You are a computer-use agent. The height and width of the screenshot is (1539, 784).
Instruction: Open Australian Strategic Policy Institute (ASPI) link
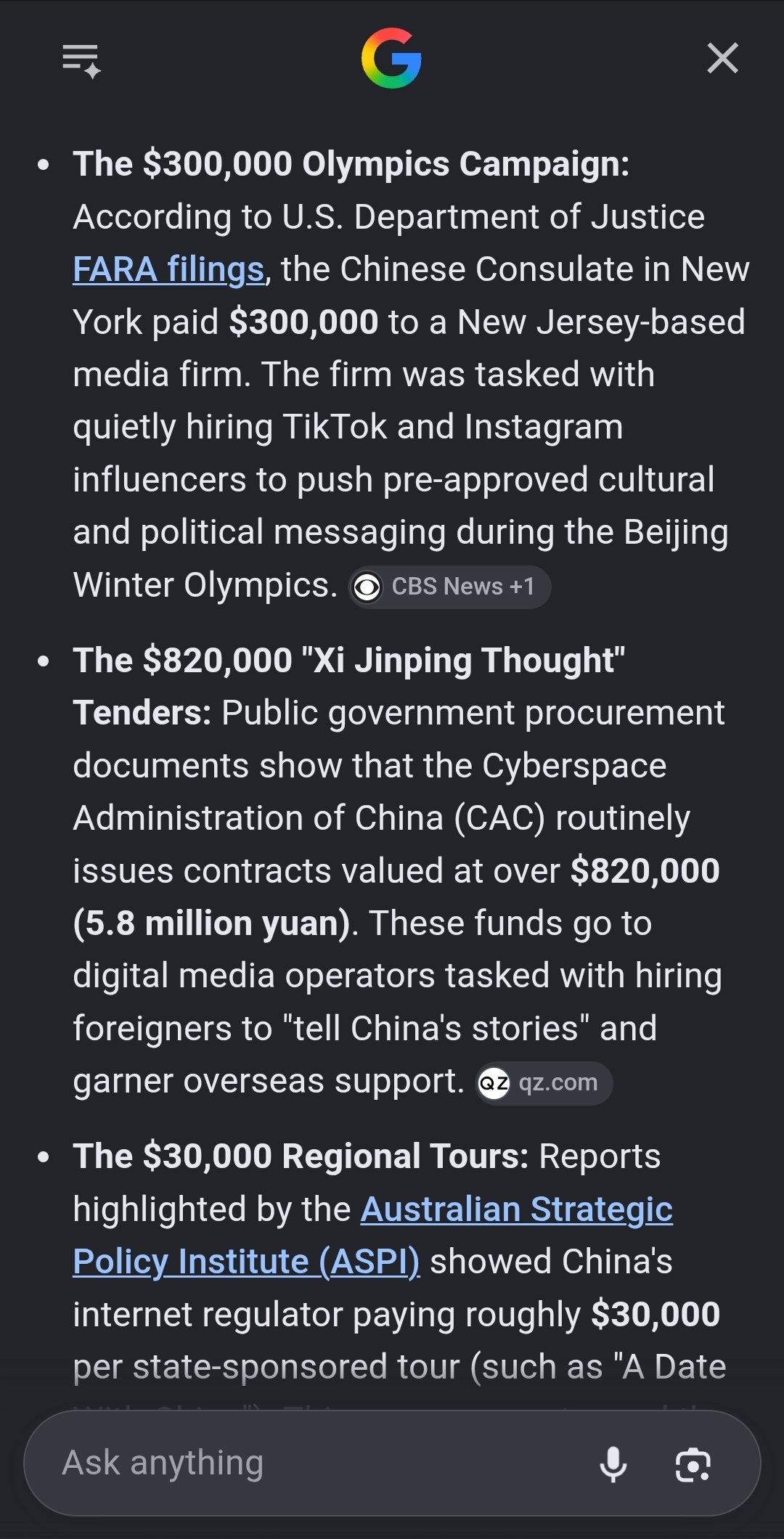tap(372, 1236)
